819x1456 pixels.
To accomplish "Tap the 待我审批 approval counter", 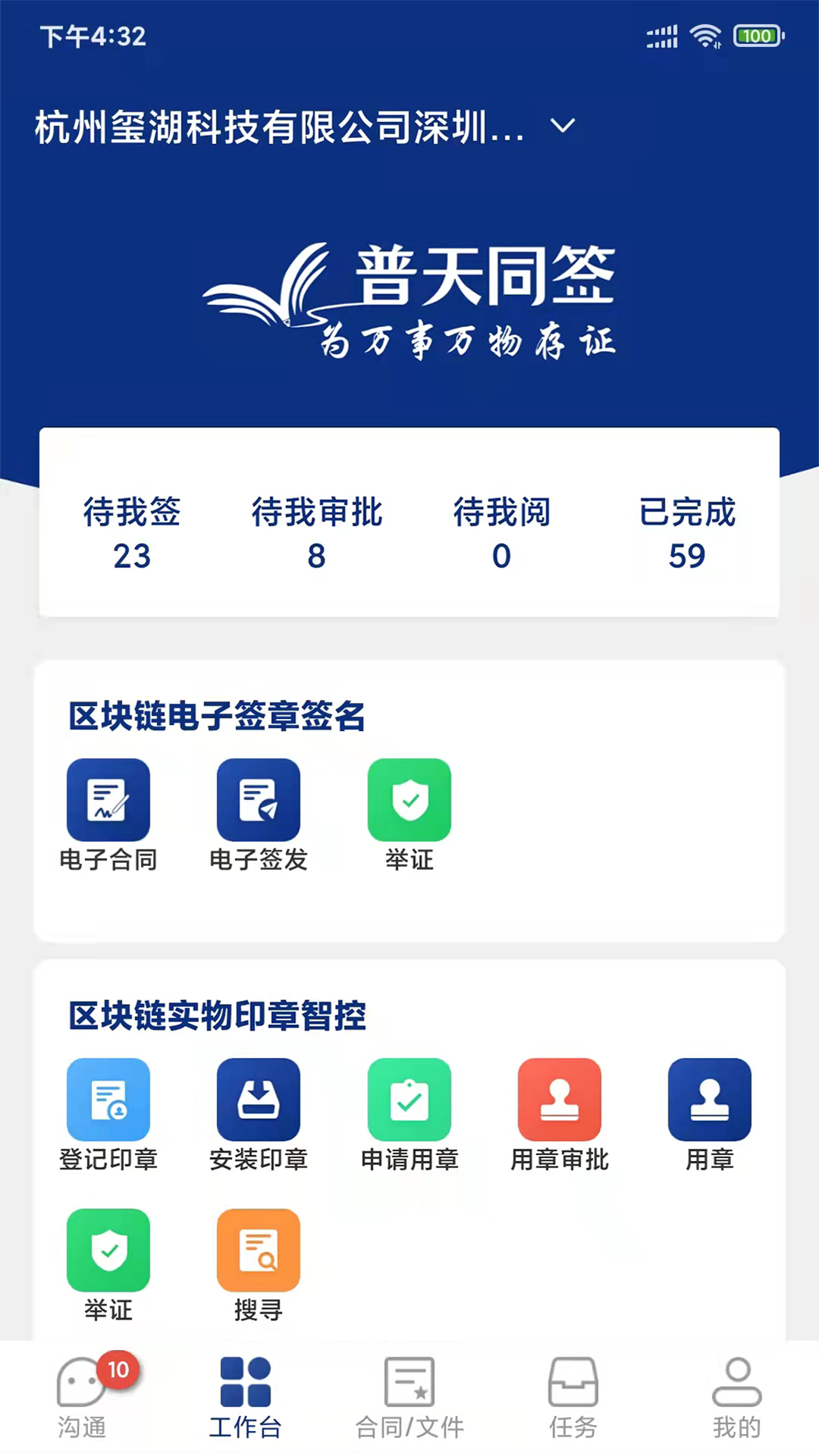I will [x=316, y=535].
